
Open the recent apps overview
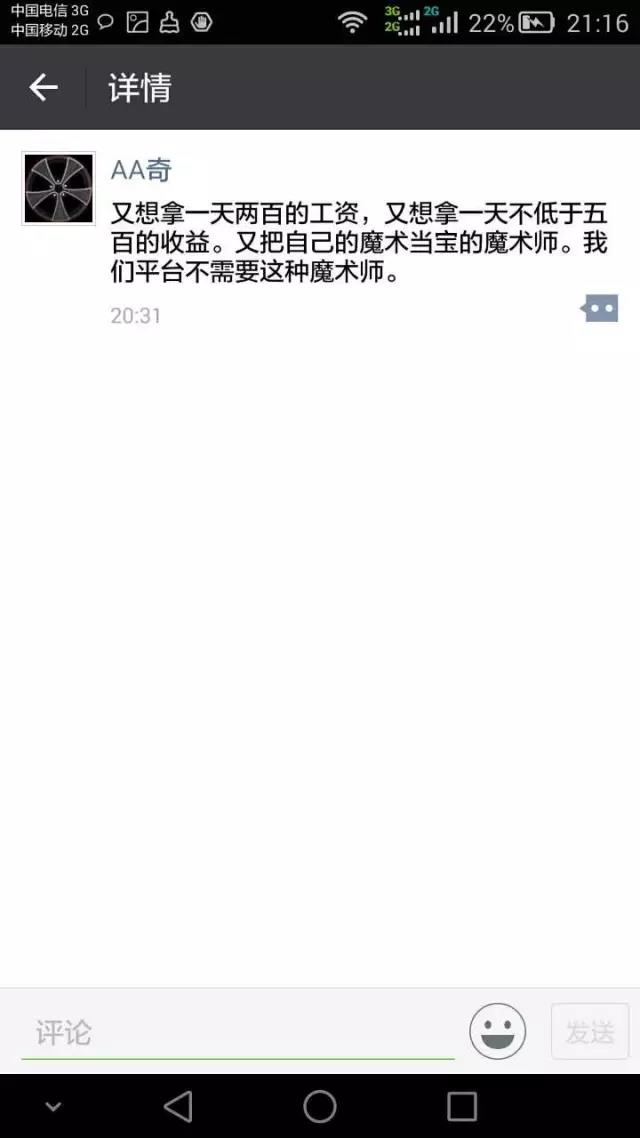462,1106
